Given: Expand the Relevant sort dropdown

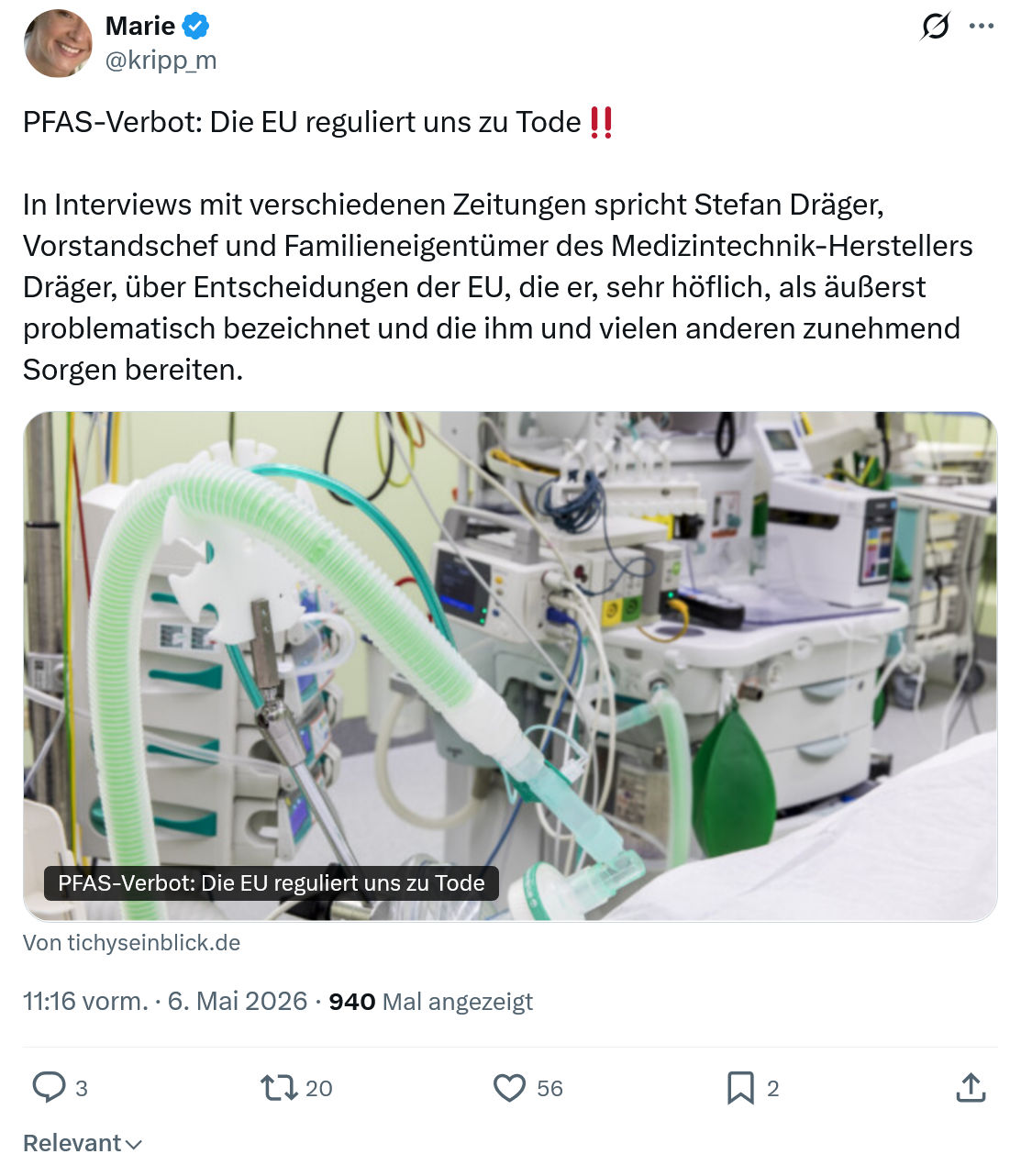Looking at the screenshot, I should [83, 1143].
